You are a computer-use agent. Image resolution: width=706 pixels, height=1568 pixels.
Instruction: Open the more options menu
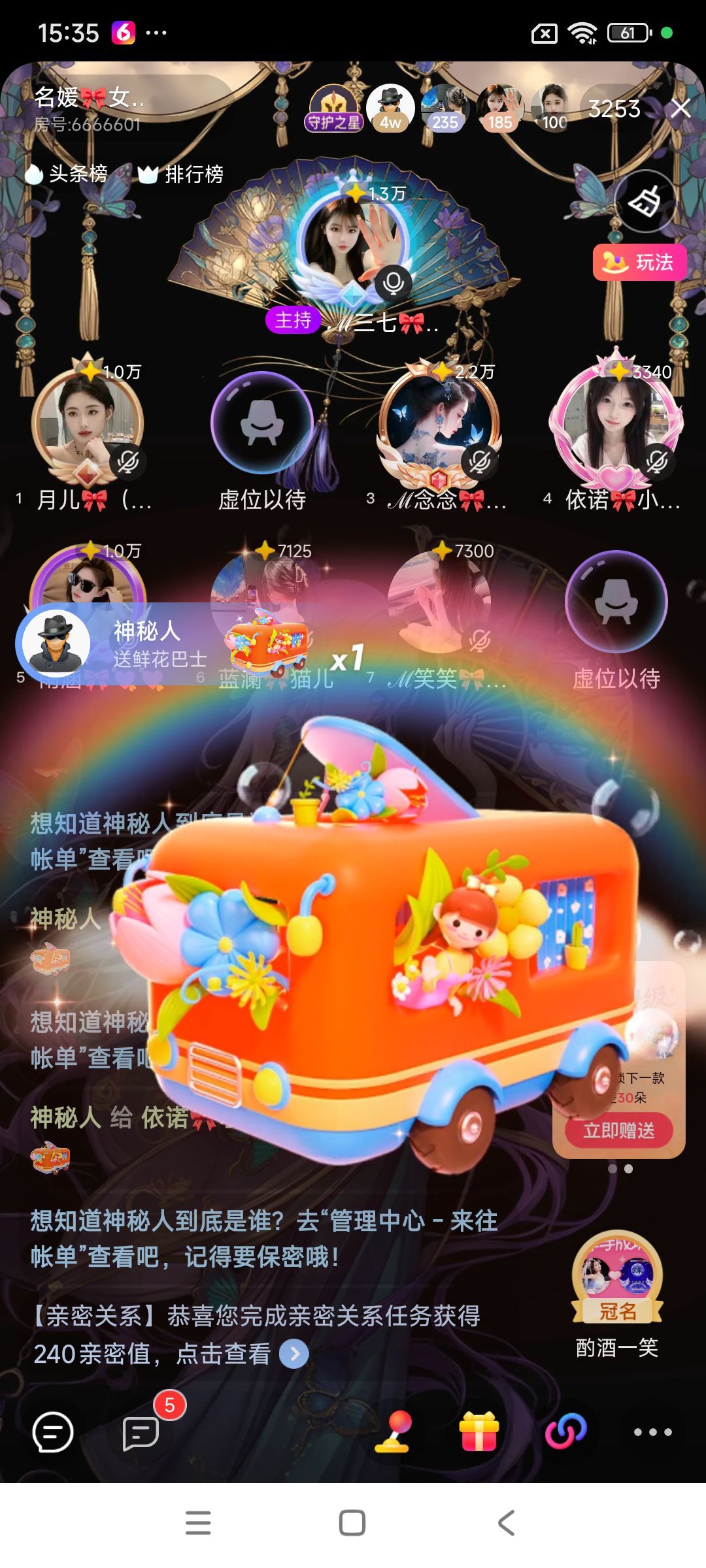coord(652,1432)
